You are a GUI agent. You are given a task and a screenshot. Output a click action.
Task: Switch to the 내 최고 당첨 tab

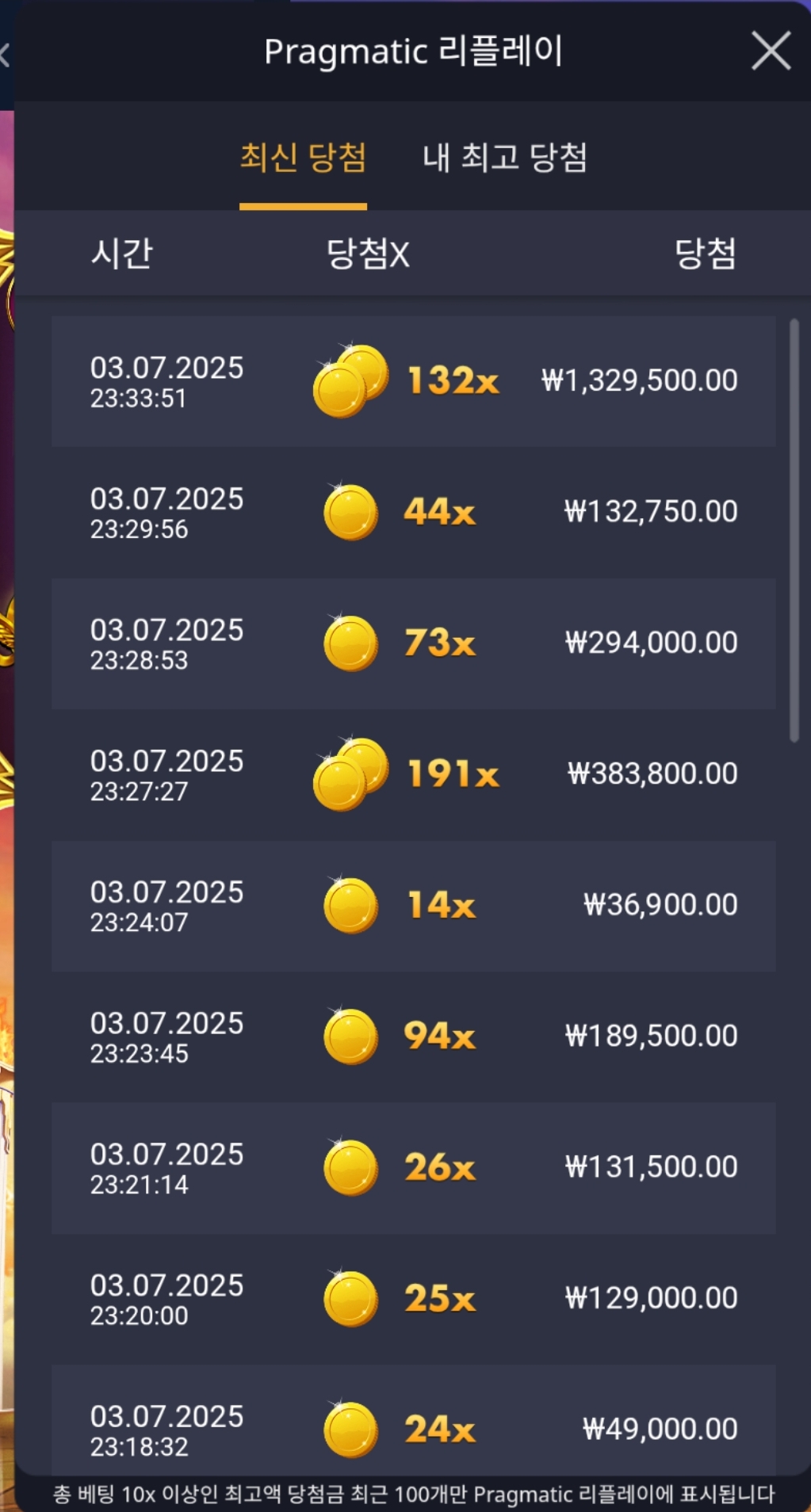[x=504, y=158]
